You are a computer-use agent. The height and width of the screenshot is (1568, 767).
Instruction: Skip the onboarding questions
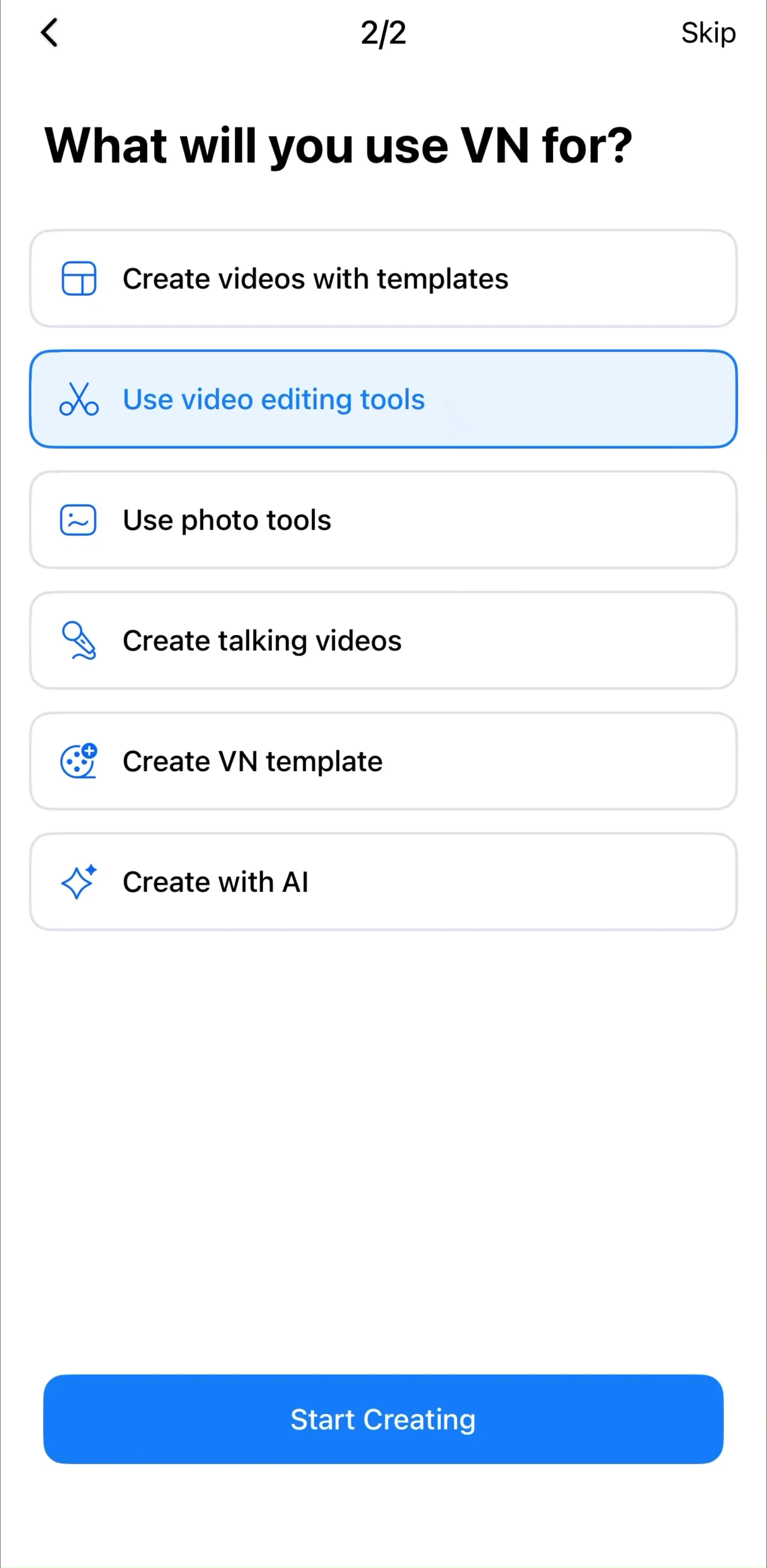pos(708,33)
